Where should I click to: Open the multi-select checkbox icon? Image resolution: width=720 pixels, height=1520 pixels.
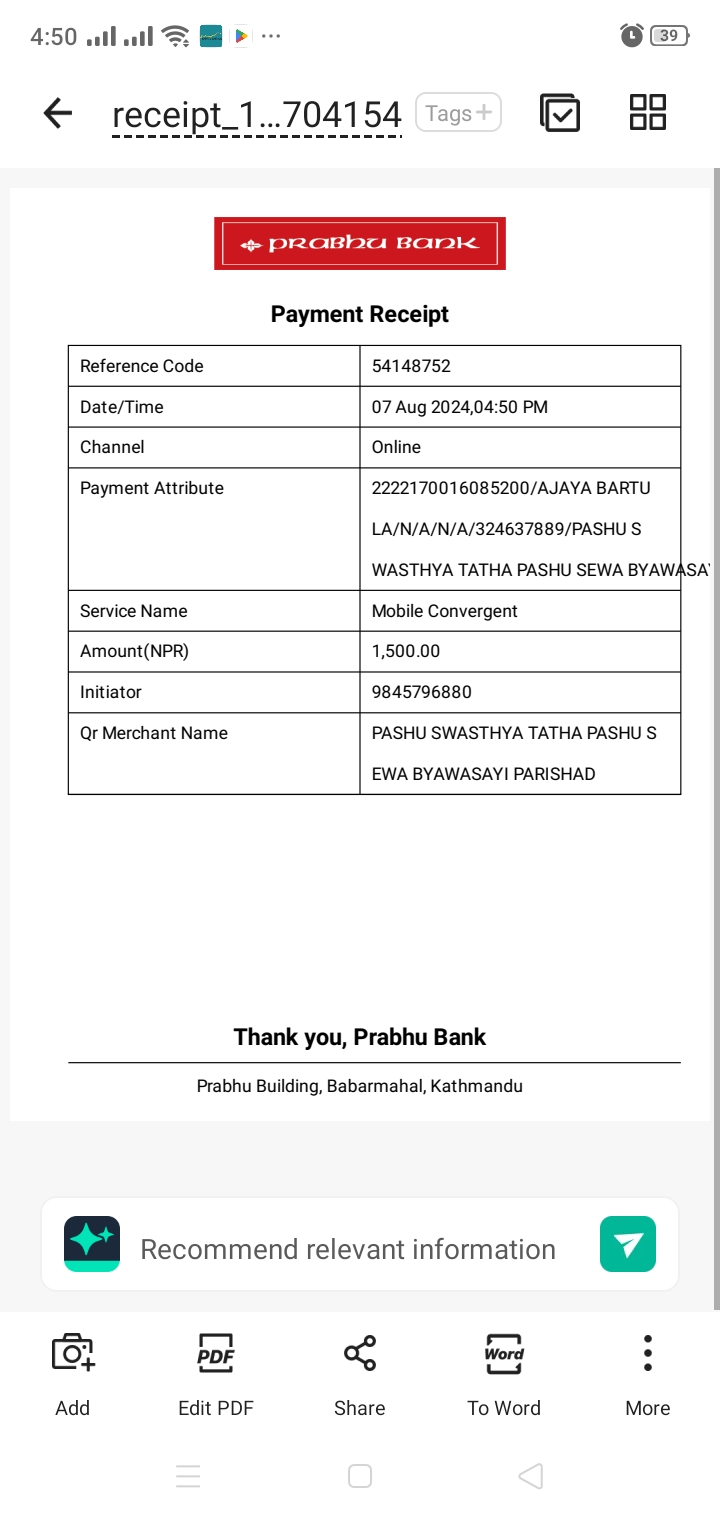tap(560, 112)
